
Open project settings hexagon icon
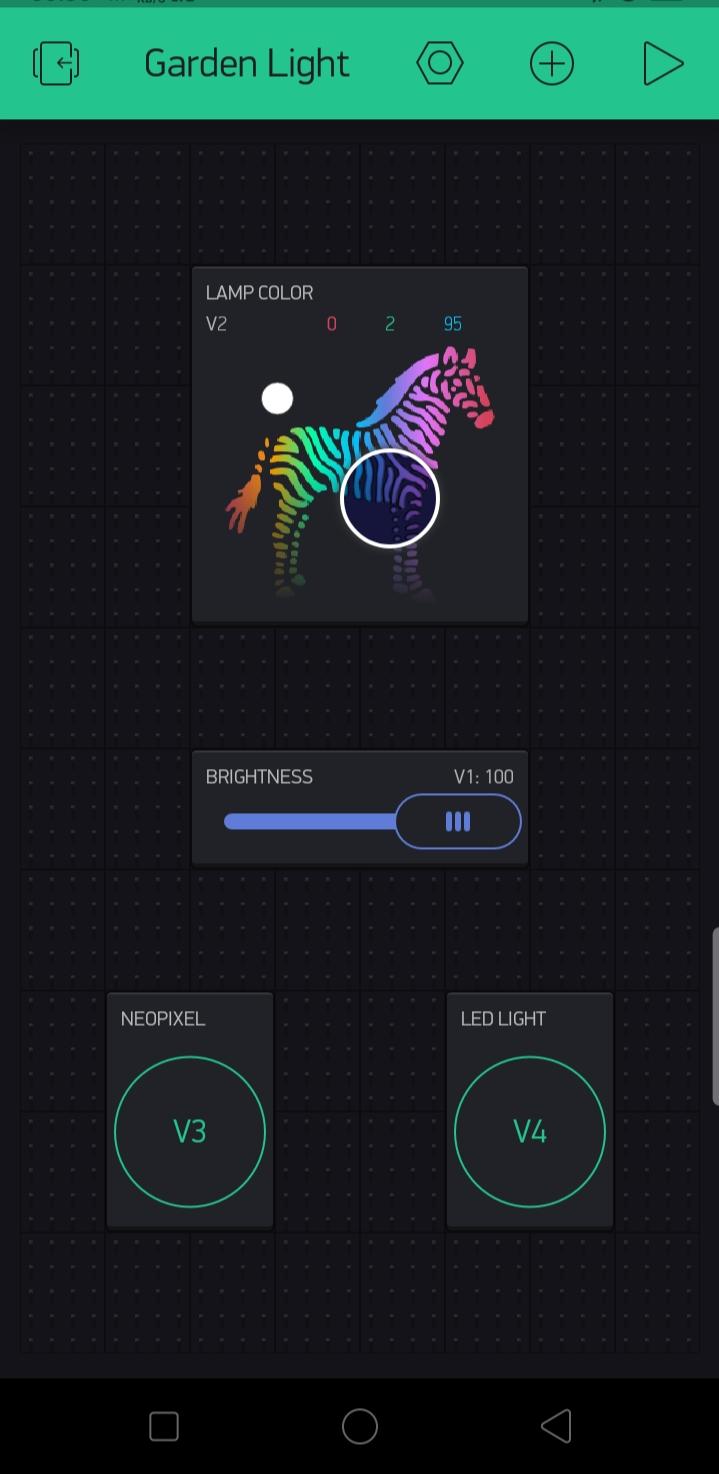pyautogui.click(x=440, y=64)
